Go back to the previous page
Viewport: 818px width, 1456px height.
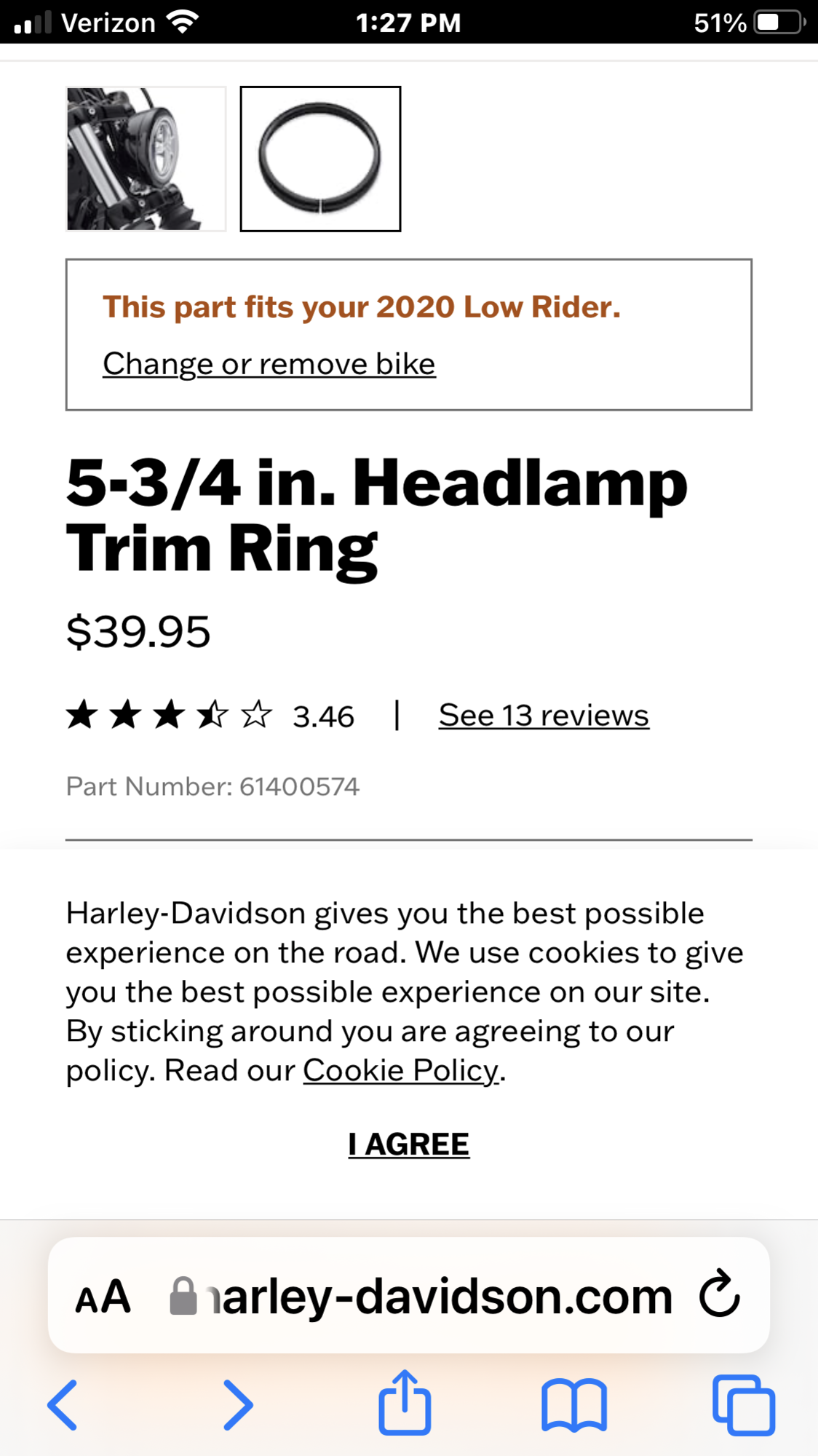(63, 1405)
